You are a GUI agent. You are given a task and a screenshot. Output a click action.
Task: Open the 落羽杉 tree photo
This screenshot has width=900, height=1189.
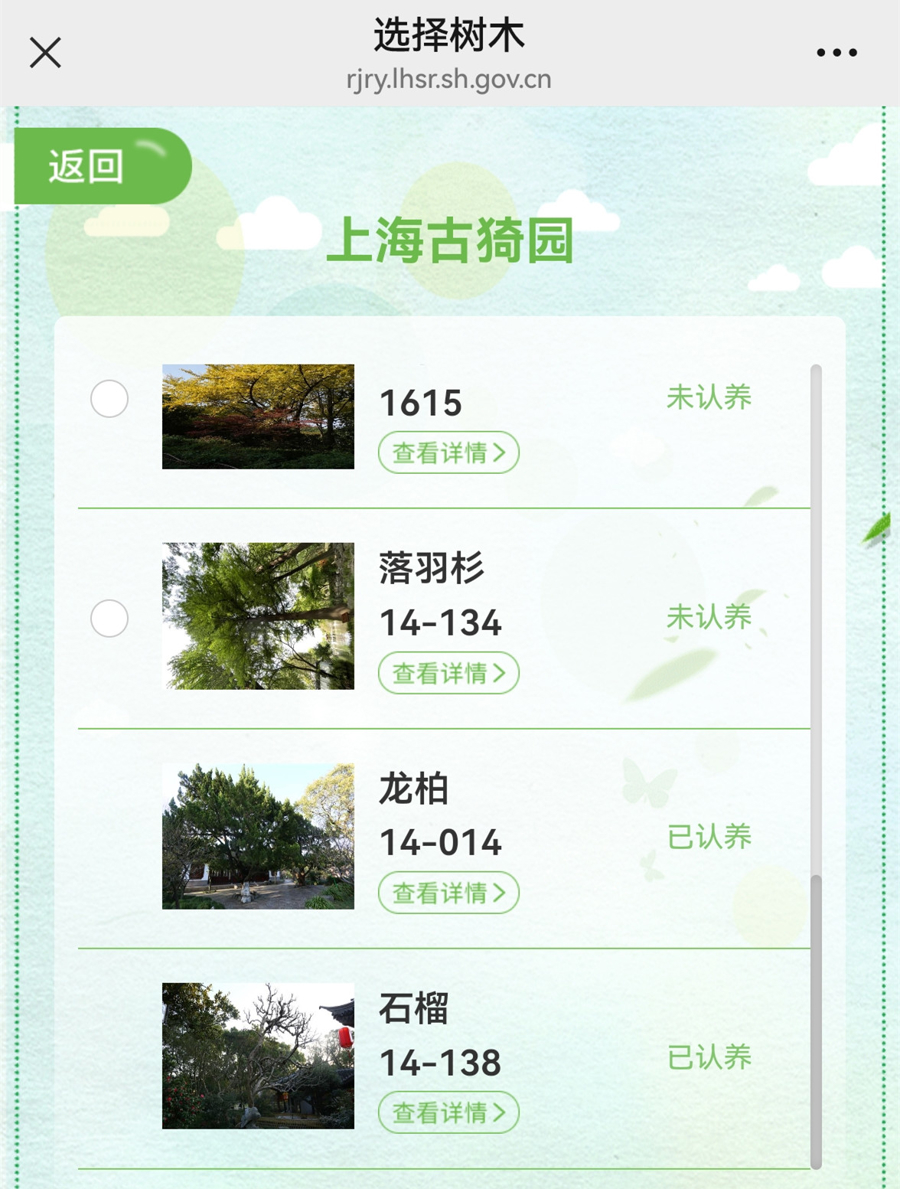(x=258, y=616)
